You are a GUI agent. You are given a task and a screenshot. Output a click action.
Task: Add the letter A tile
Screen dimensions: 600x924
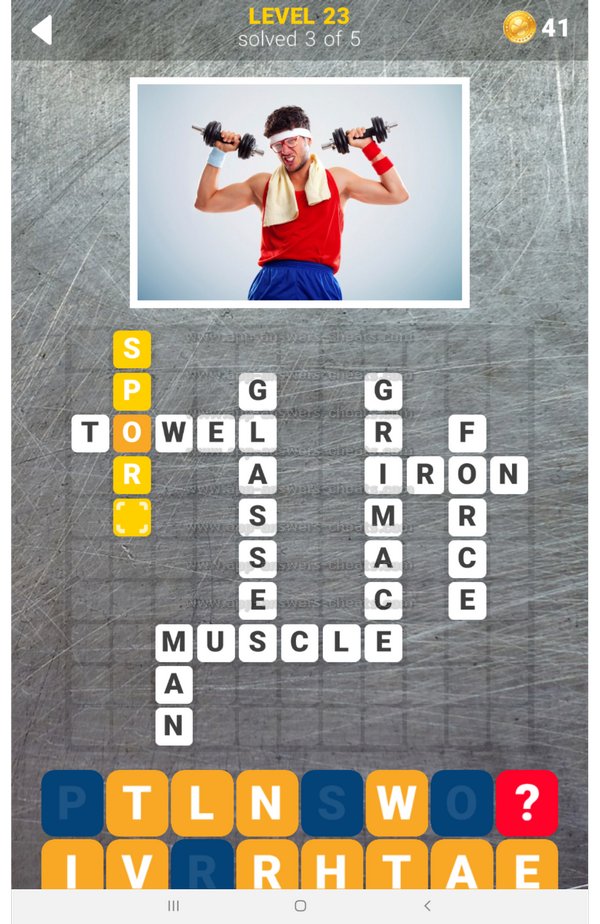pos(461,866)
